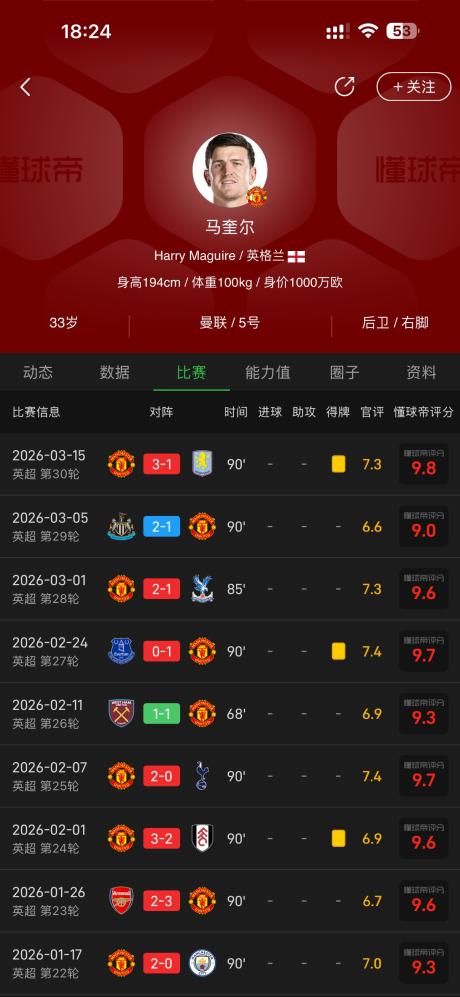The image size is (460, 997).
Task: Switch to the 圈子 tab
Action: pos(345,372)
